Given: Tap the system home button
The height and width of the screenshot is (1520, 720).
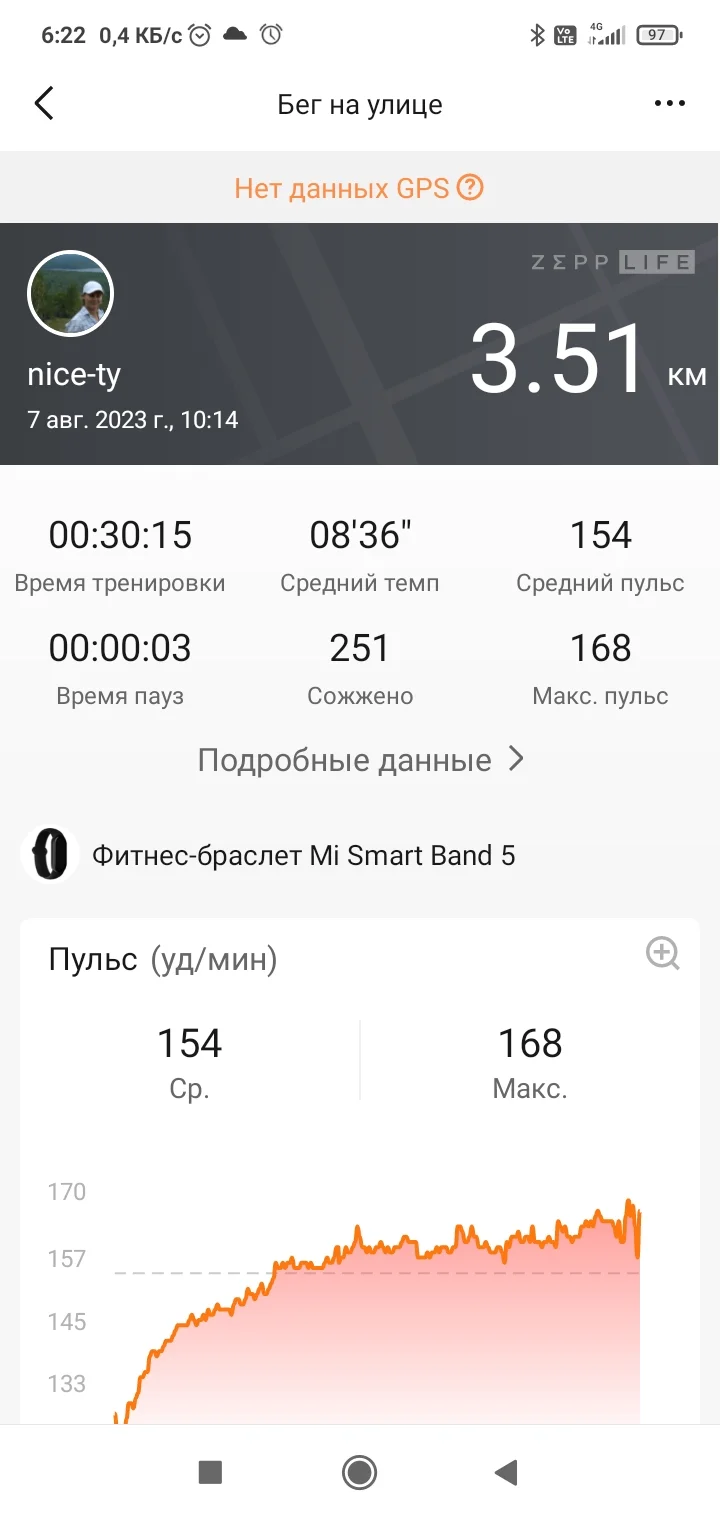Looking at the screenshot, I should [359, 1472].
